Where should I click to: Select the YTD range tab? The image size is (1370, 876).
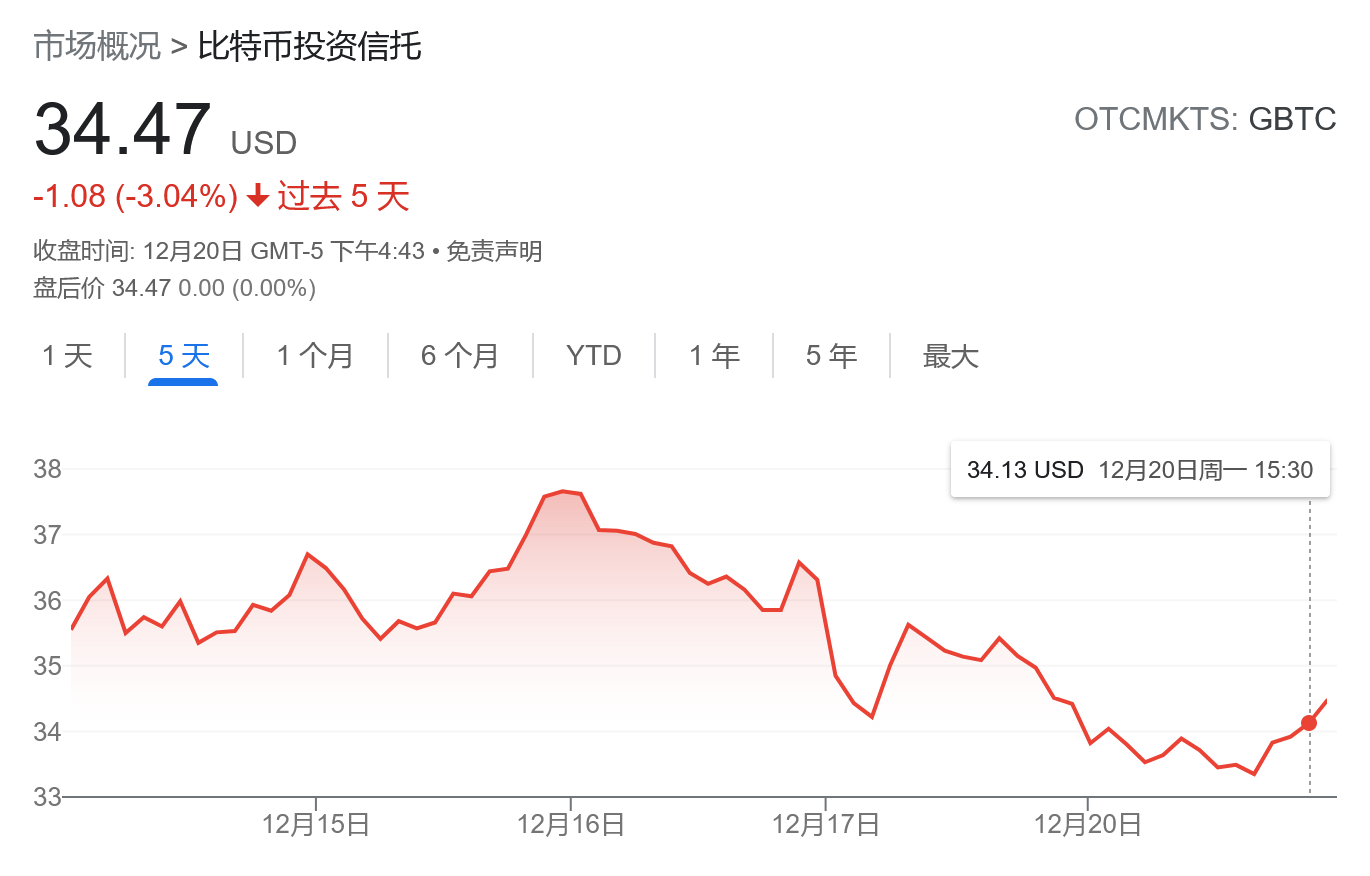tap(594, 356)
